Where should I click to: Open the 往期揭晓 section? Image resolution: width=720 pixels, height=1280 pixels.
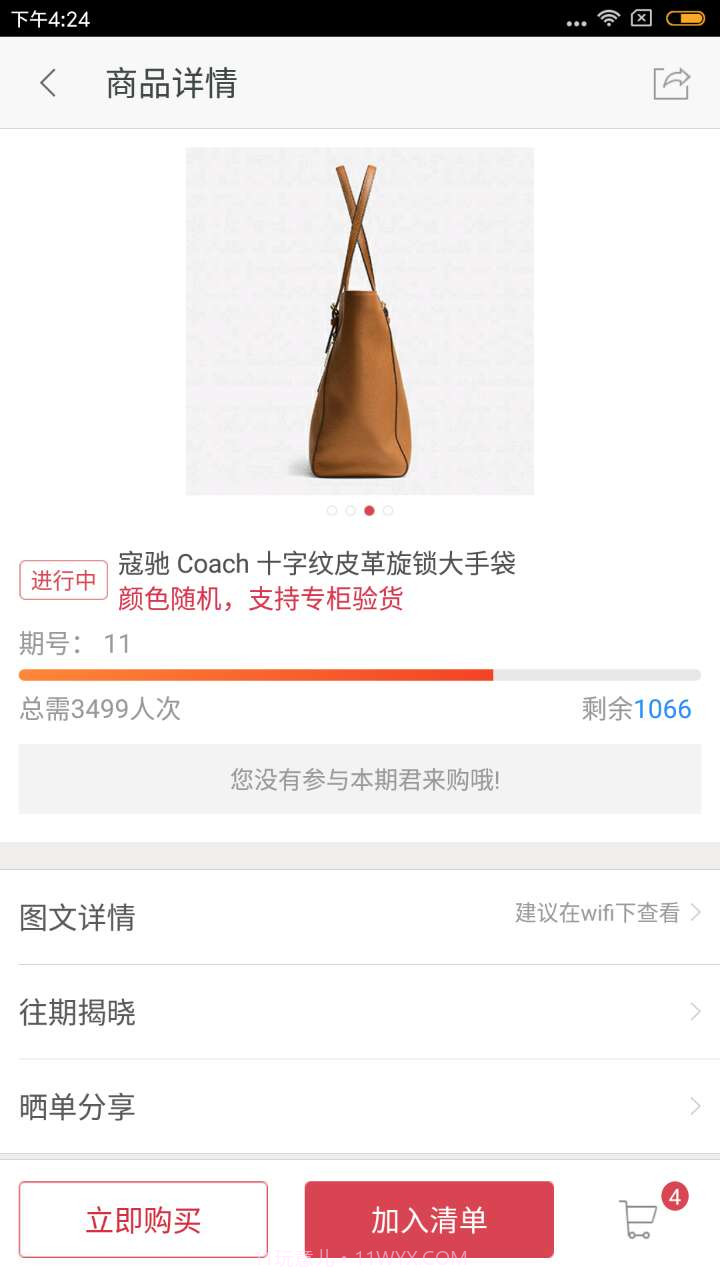[360, 1012]
